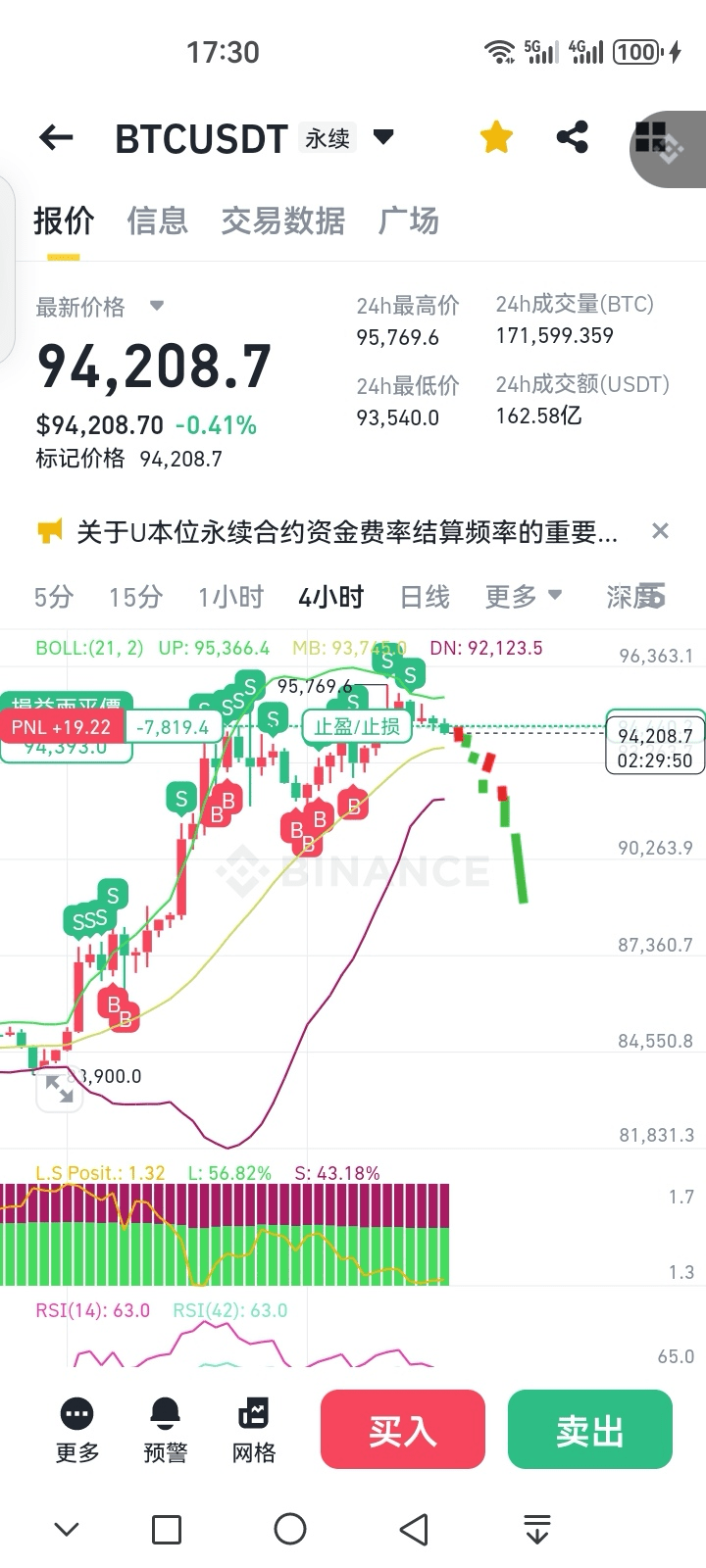
Task: Switch chart to 日线 interval
Action: pyautogui.click(x=425, y=596)
